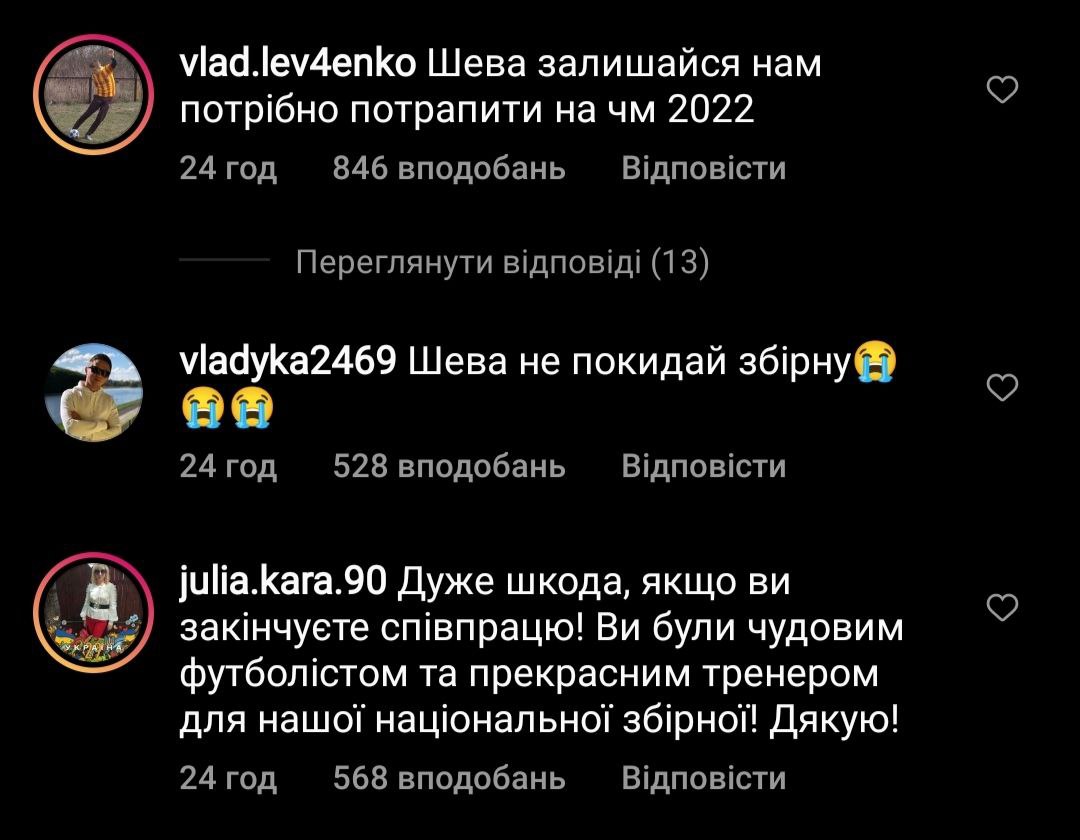Screen dimensions: 1080x840
Task: Like julia.kara.90's comment
Action: [1002, 606]
